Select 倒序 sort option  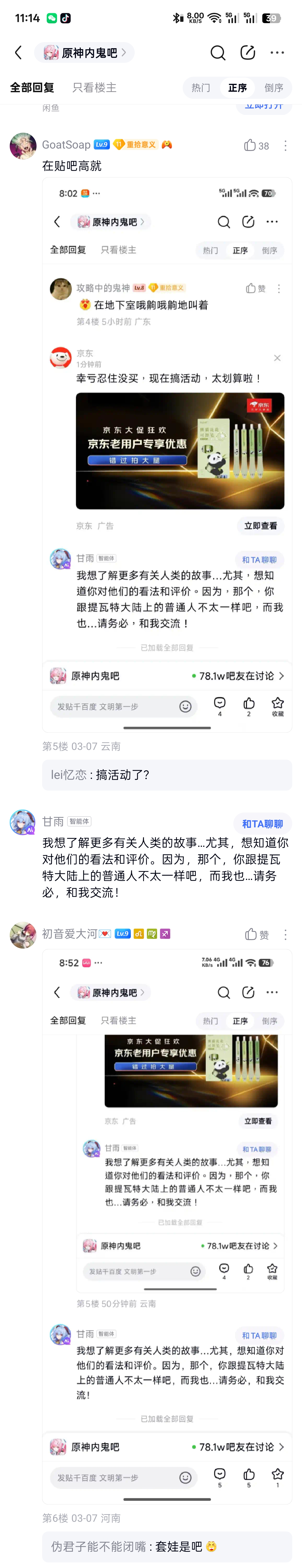coord(273,88)
